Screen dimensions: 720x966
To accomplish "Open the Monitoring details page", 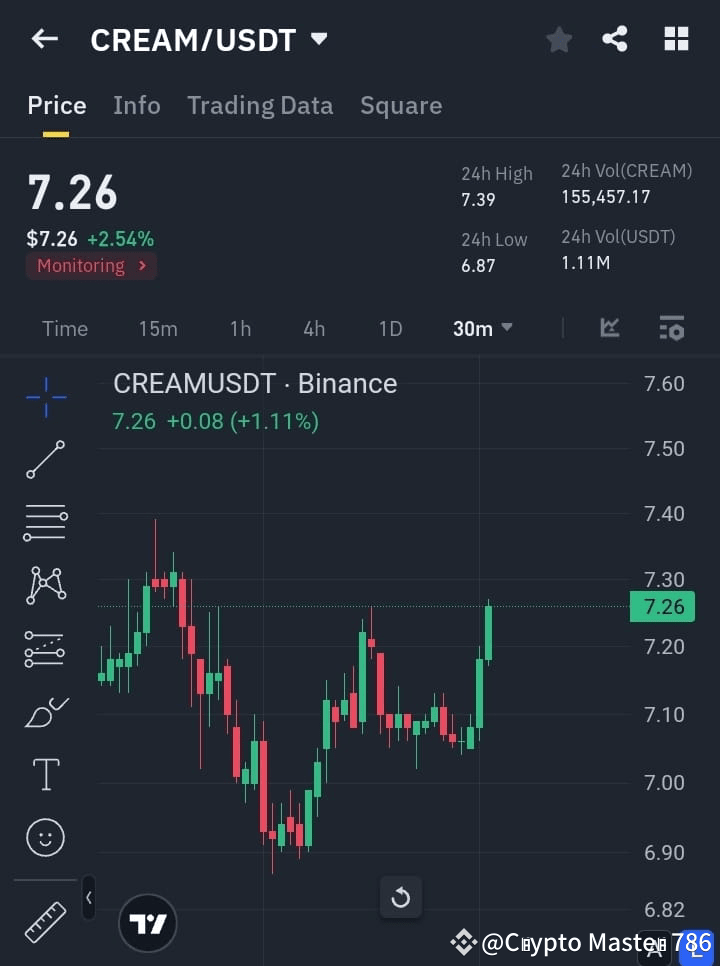I will 91,265.
